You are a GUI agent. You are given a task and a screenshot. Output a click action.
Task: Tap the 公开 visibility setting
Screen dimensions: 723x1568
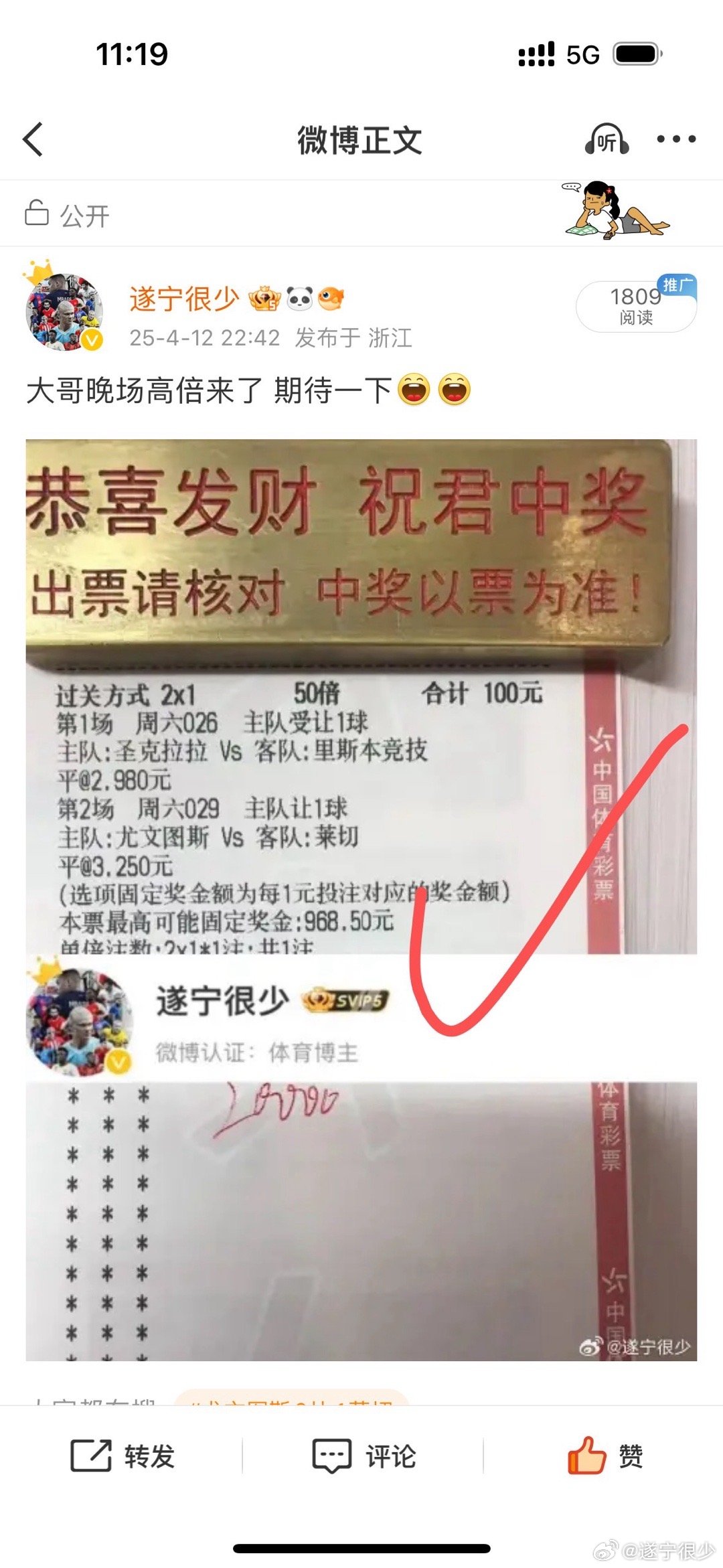pyautogui.click(x=67, y=216)
